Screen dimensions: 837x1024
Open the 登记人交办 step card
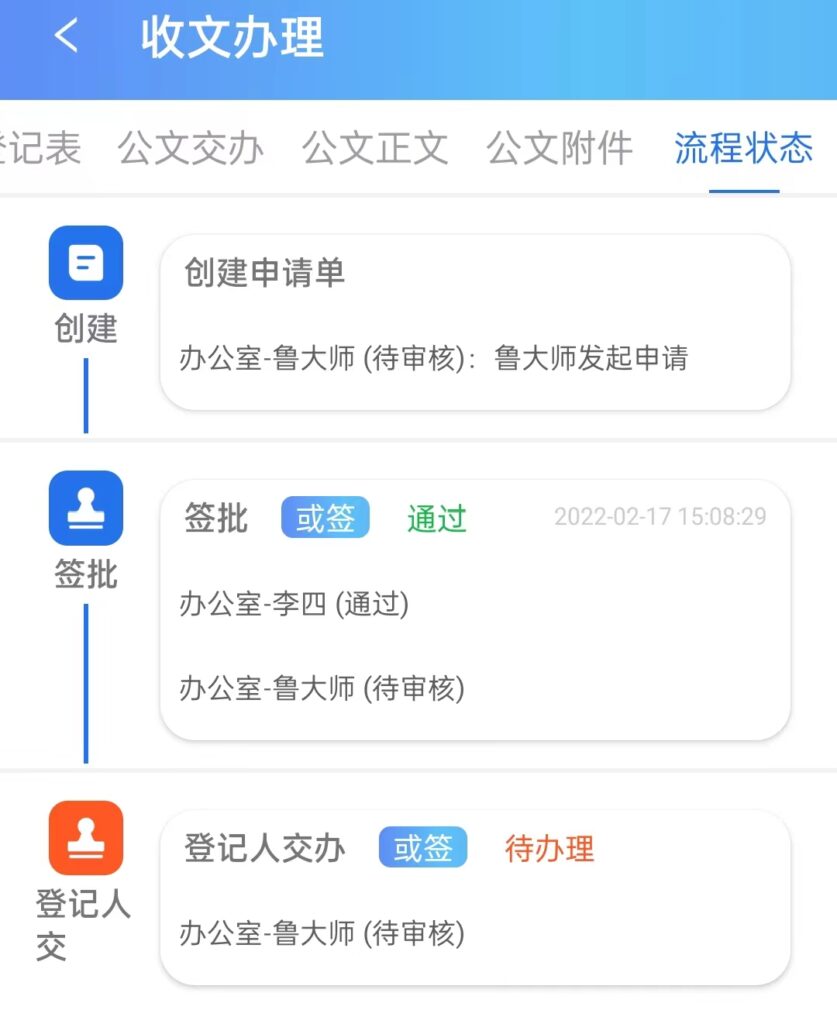click(475, 897)
